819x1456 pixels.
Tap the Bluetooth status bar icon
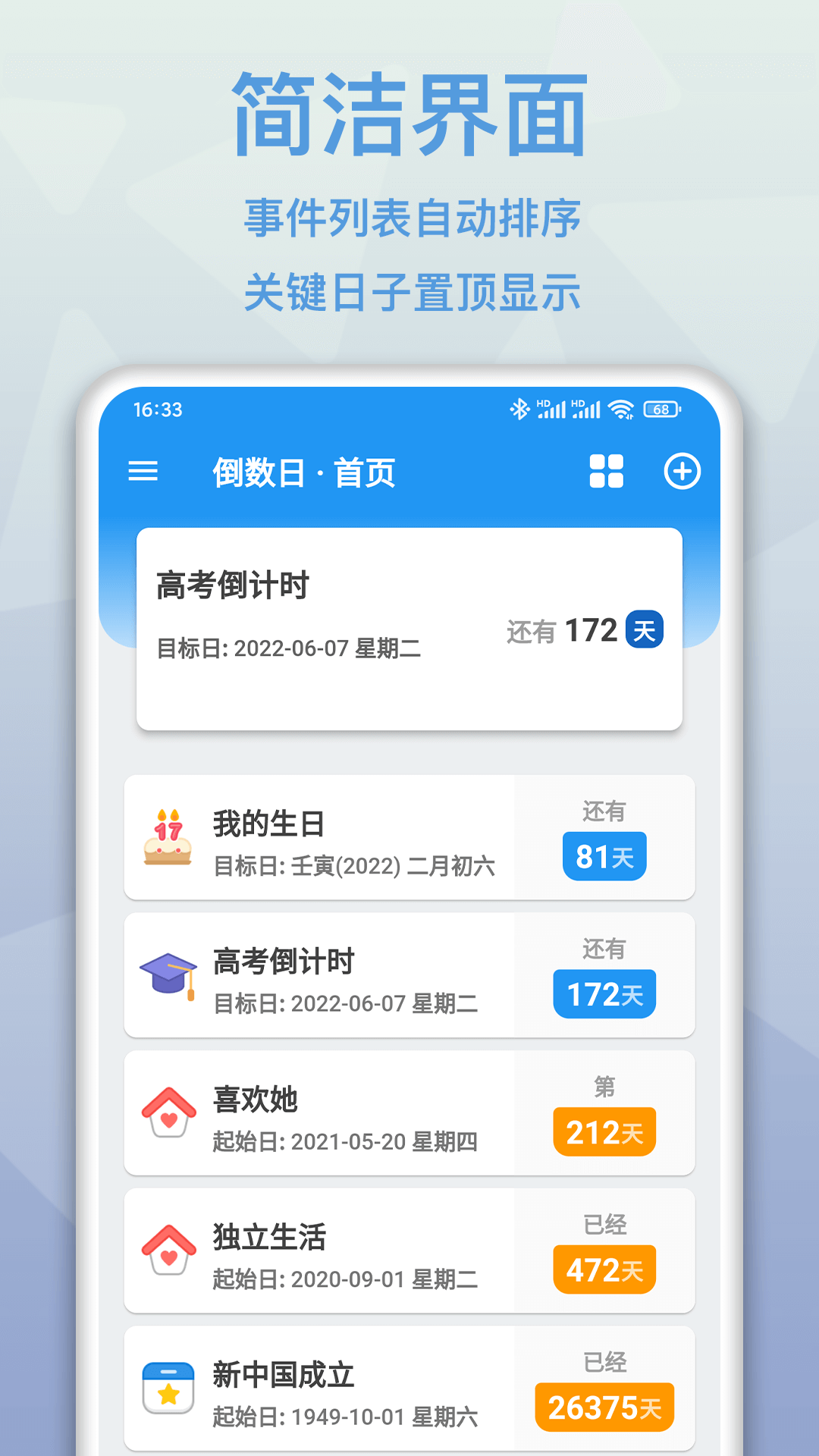point(520,409)
